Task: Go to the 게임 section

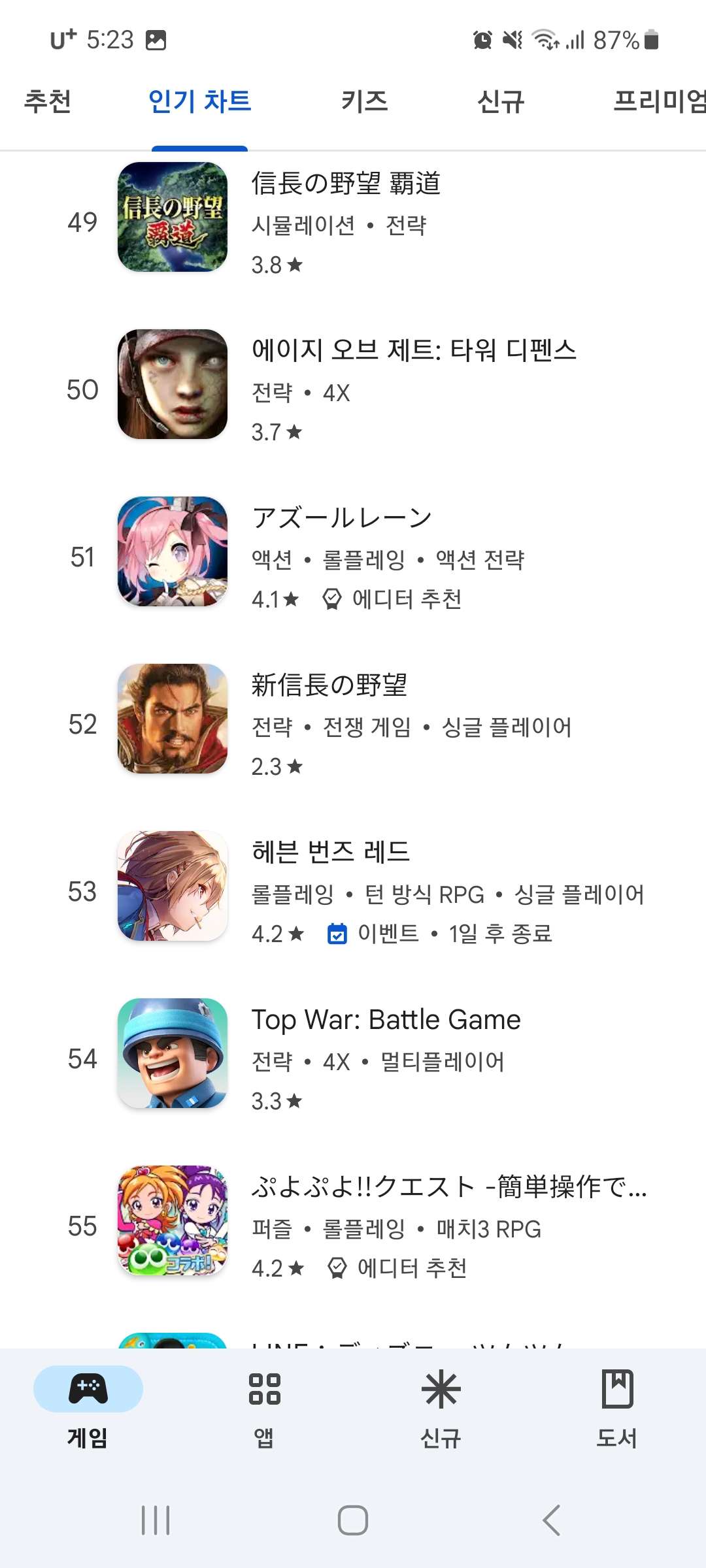Action: (x=88, y=1403)
